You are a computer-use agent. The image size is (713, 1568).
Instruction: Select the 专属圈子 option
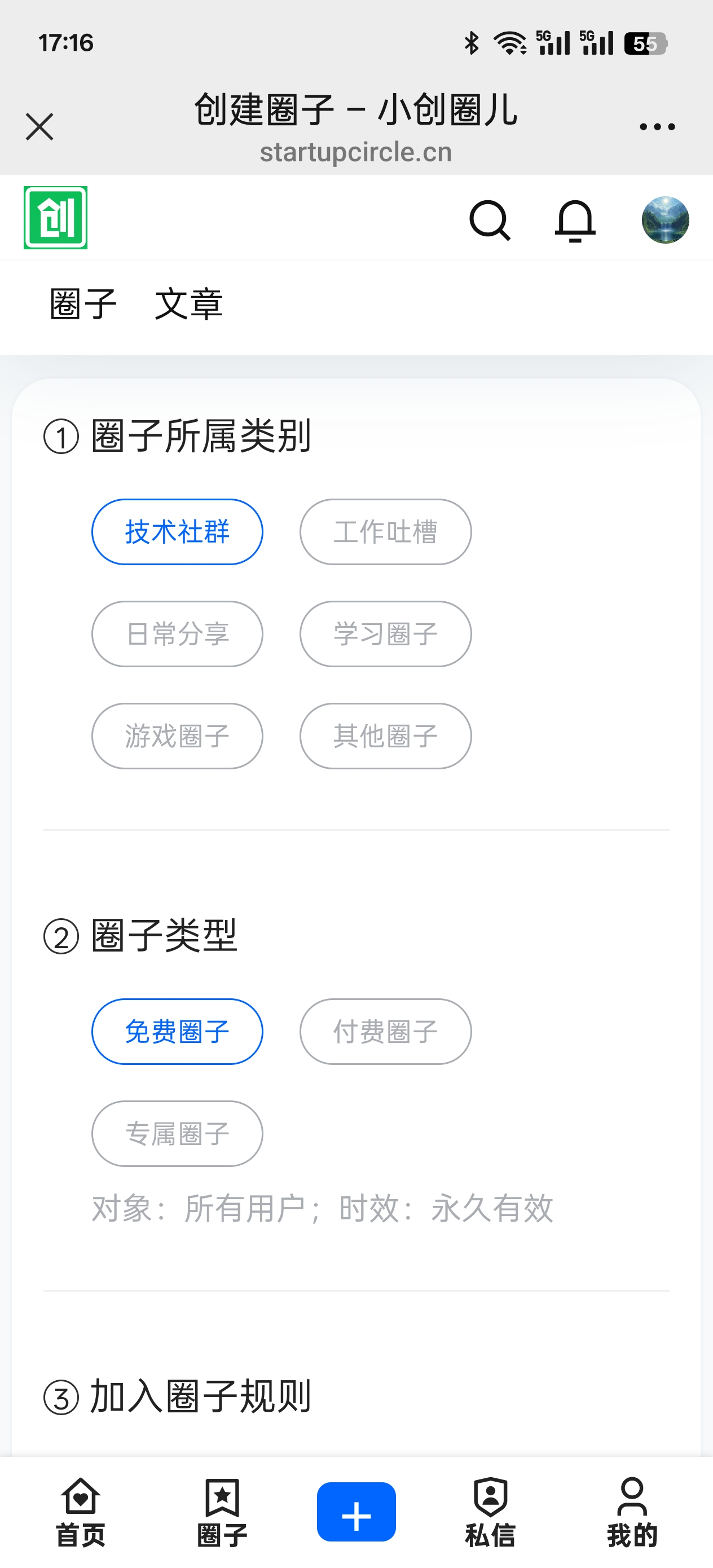(177, 1133)
